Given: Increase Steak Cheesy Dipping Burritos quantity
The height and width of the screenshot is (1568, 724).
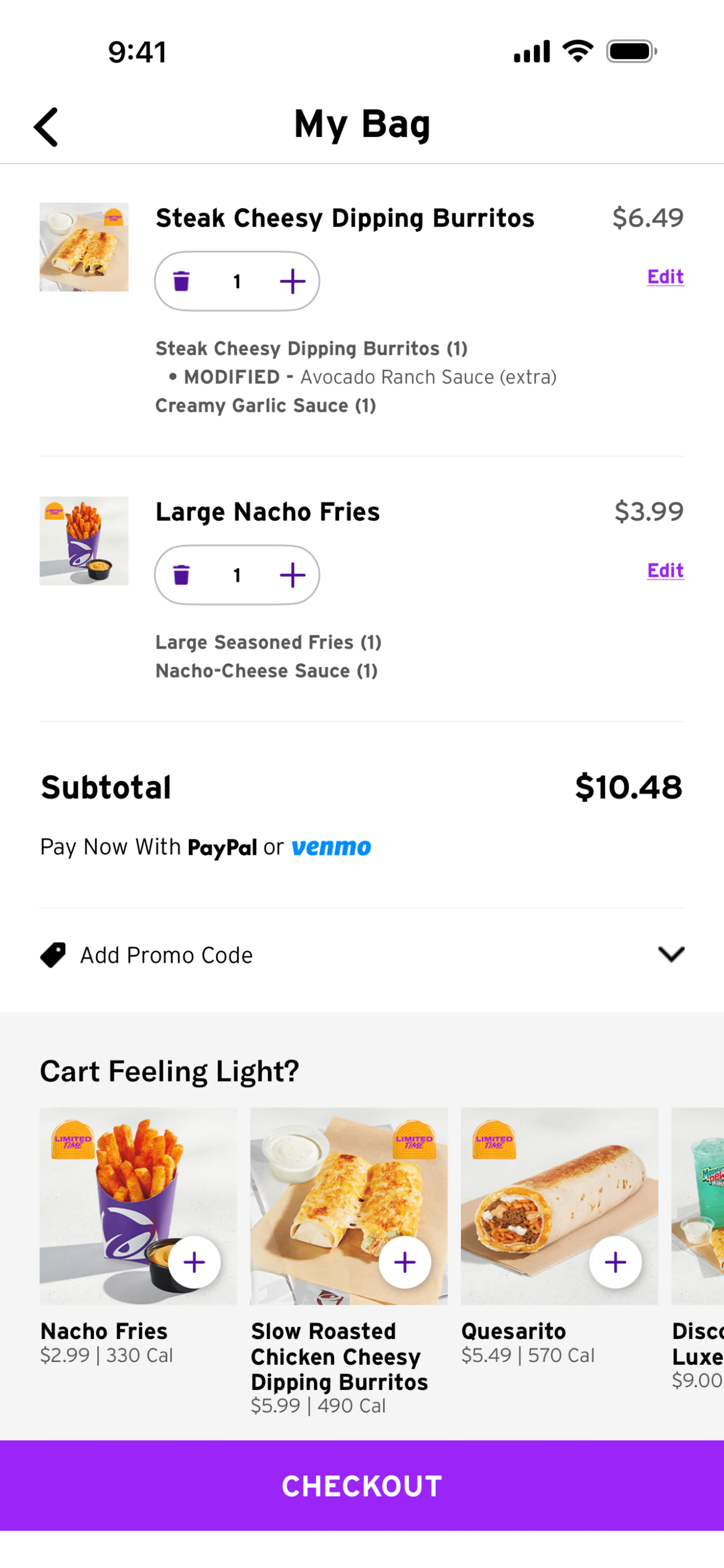Looking at the screenshot, I should coord(292,281).
